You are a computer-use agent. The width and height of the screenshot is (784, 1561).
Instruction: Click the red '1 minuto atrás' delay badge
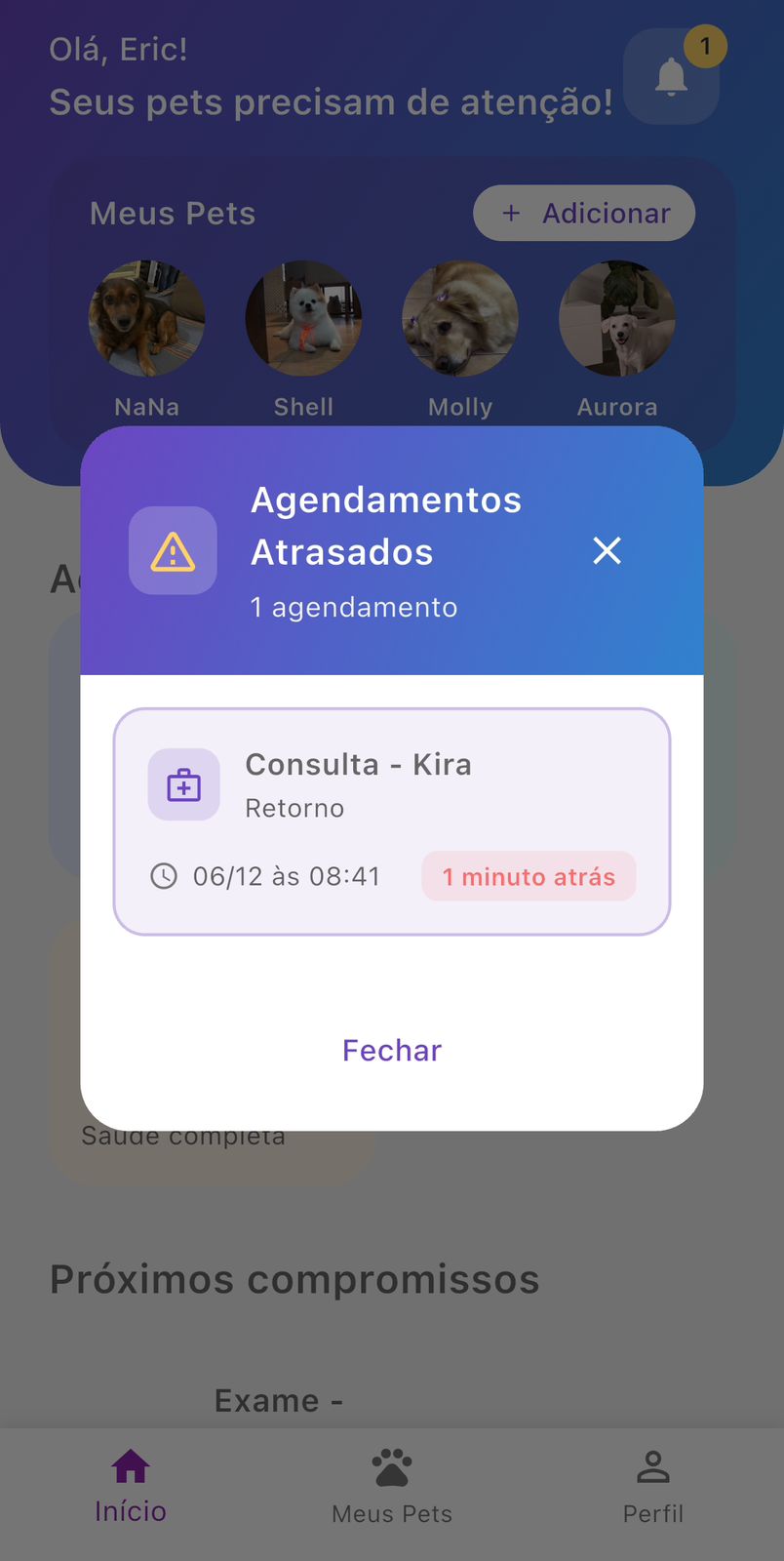(x=528, y=876)
